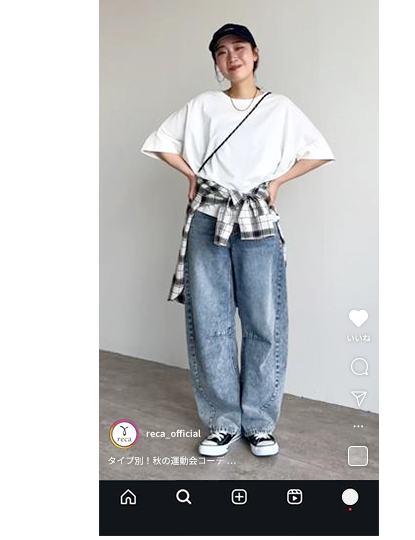Switch to the Profile tab
This screenshot has height=540, width=415.
click(350, 497)
